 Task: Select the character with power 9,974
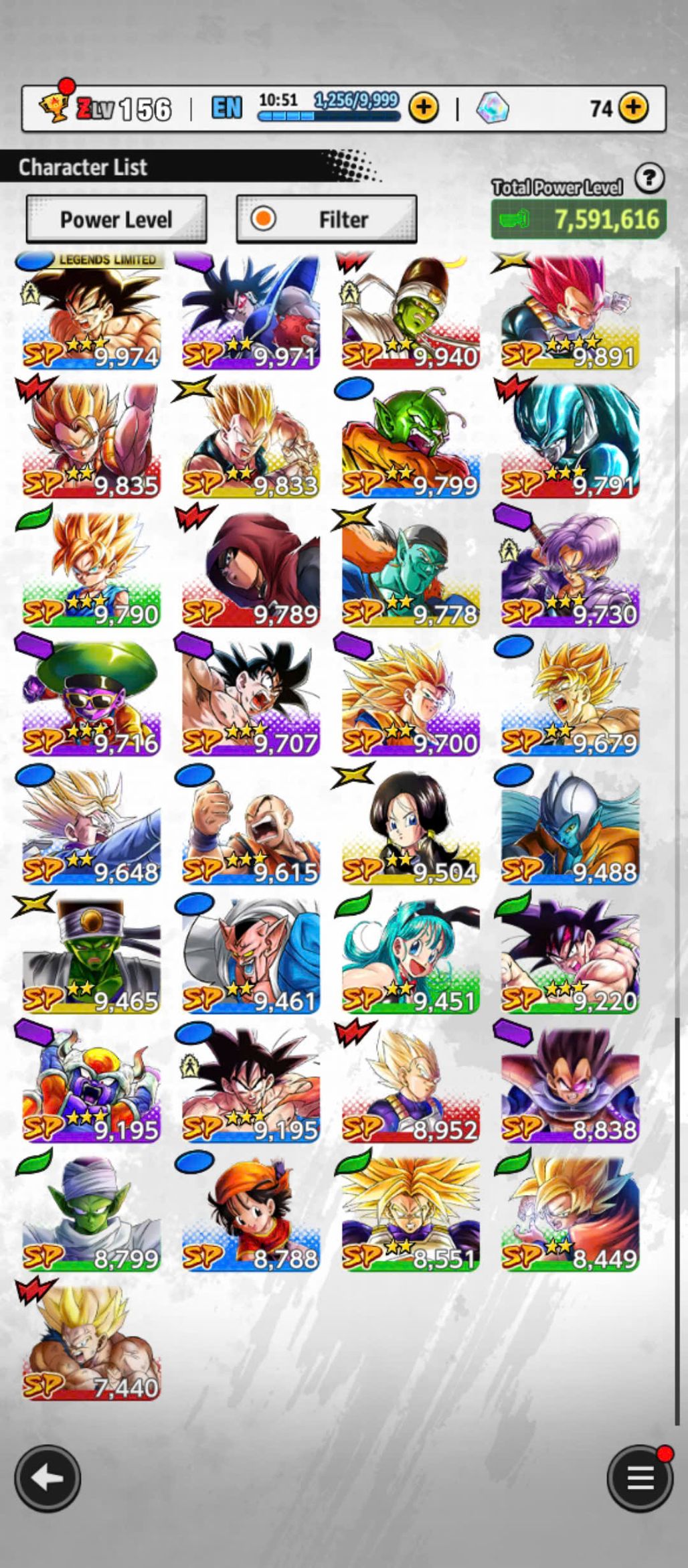[x=91, y=313]
